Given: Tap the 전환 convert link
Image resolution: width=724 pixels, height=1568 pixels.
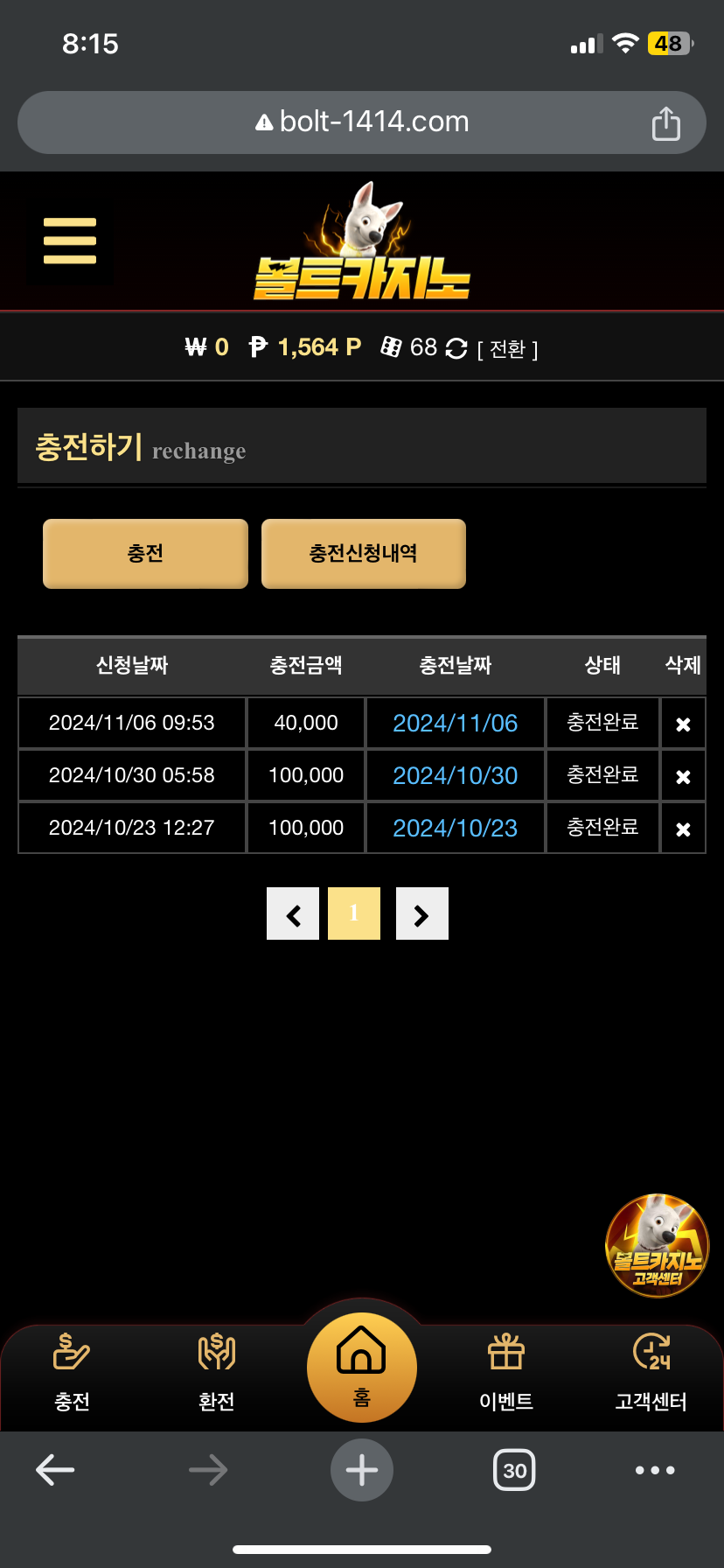Looking at the screenshot, I should [x=508, y=349].
